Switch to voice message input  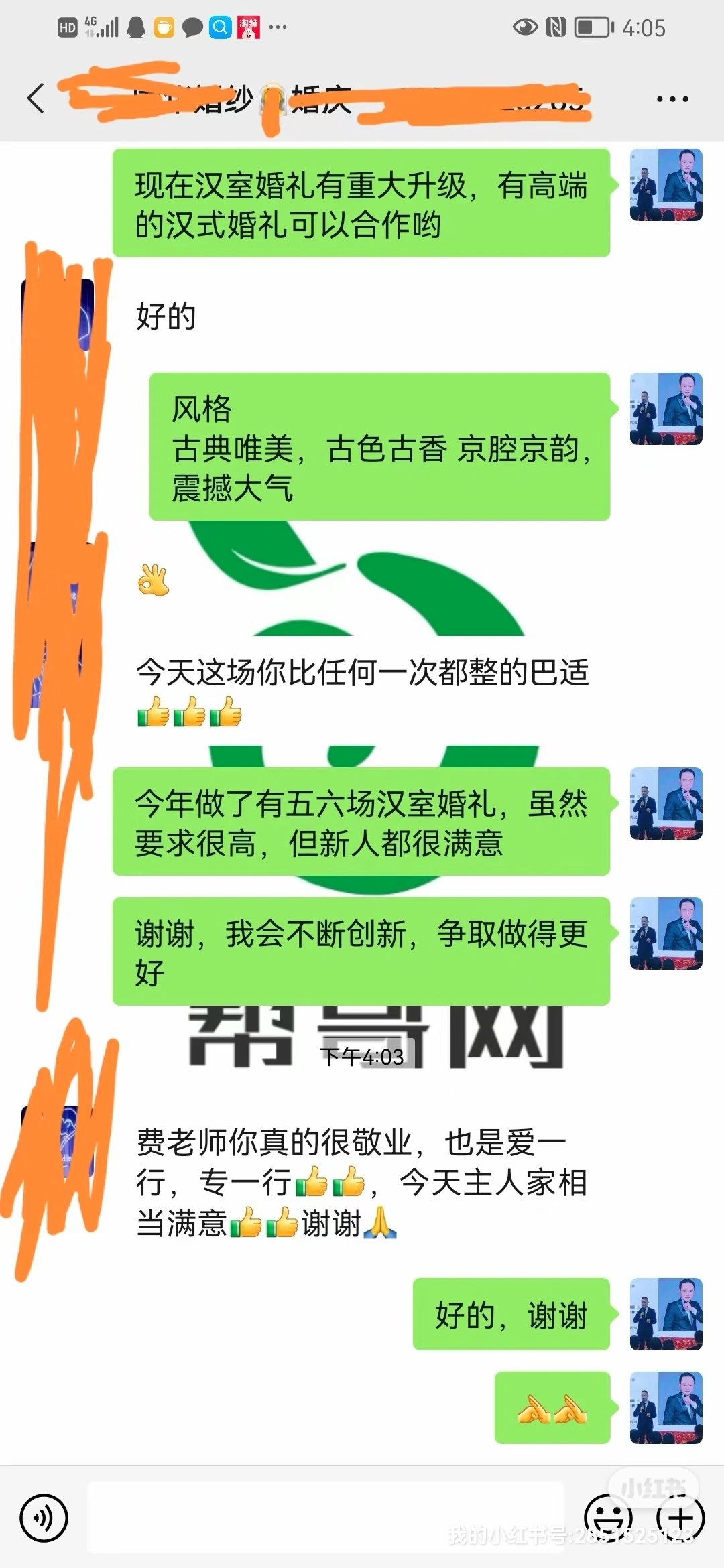tap(44, 1518)
